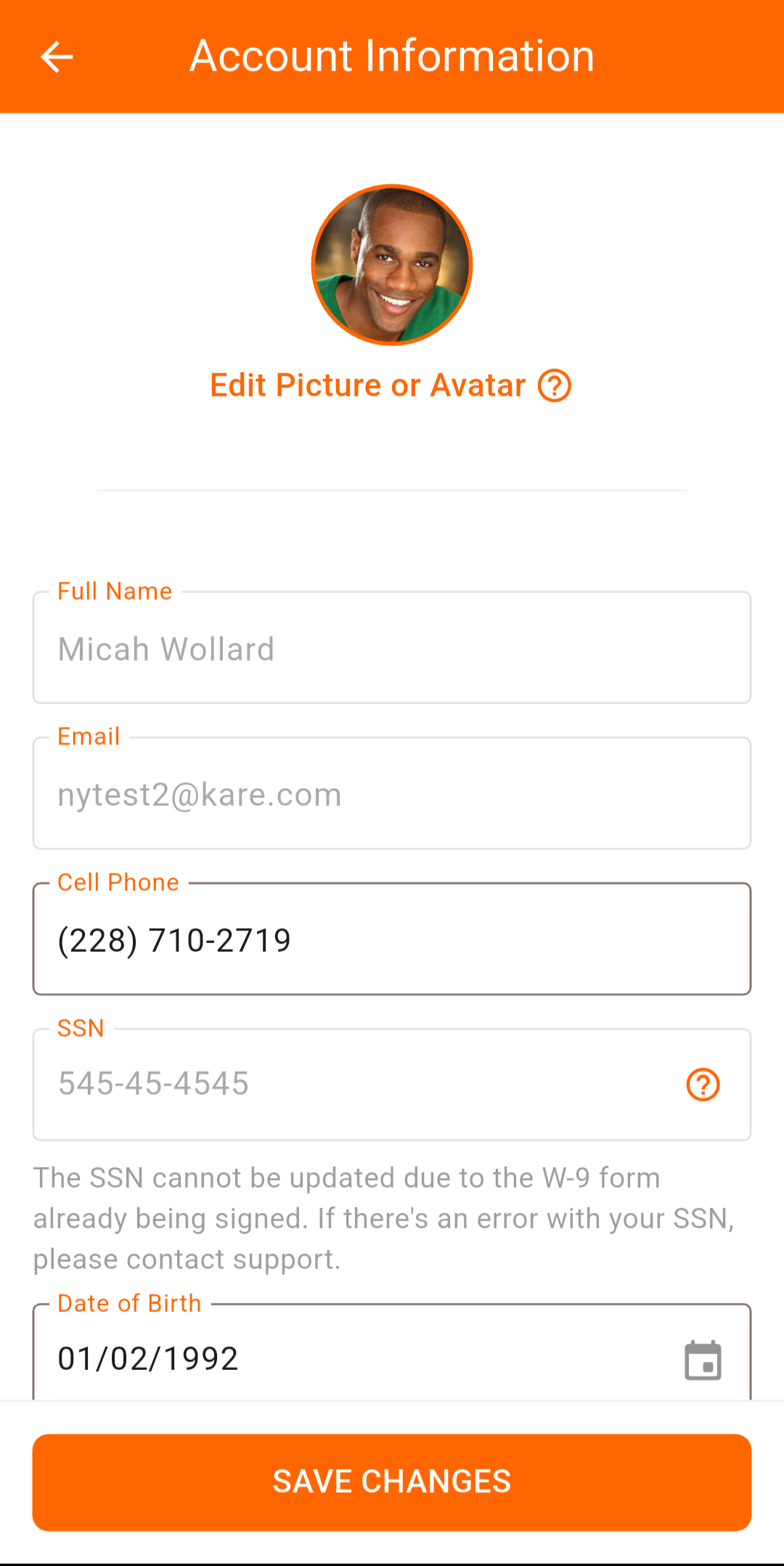Image resolution: width=784 pixels, height=1566 pixels.
Task: Tap the Full Name field
Action: point(392,648)
